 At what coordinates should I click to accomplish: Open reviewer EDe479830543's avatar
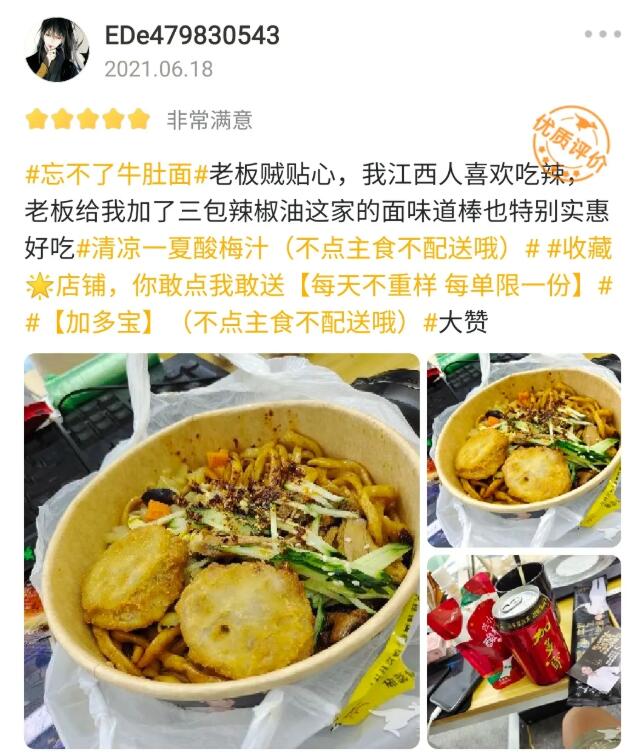tap(57, 50)
